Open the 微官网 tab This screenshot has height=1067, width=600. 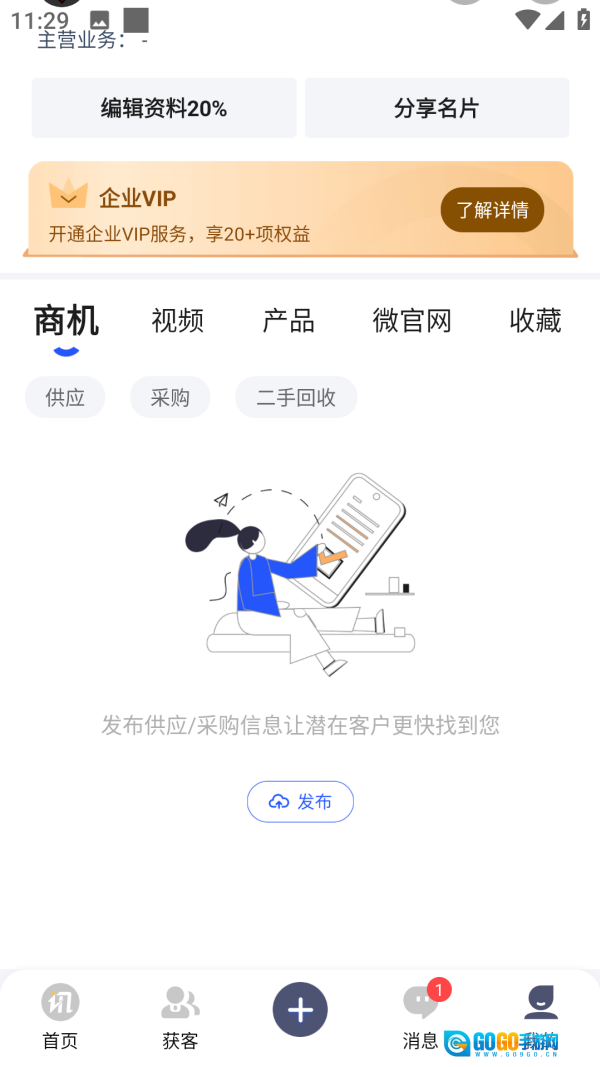point(412,321)
